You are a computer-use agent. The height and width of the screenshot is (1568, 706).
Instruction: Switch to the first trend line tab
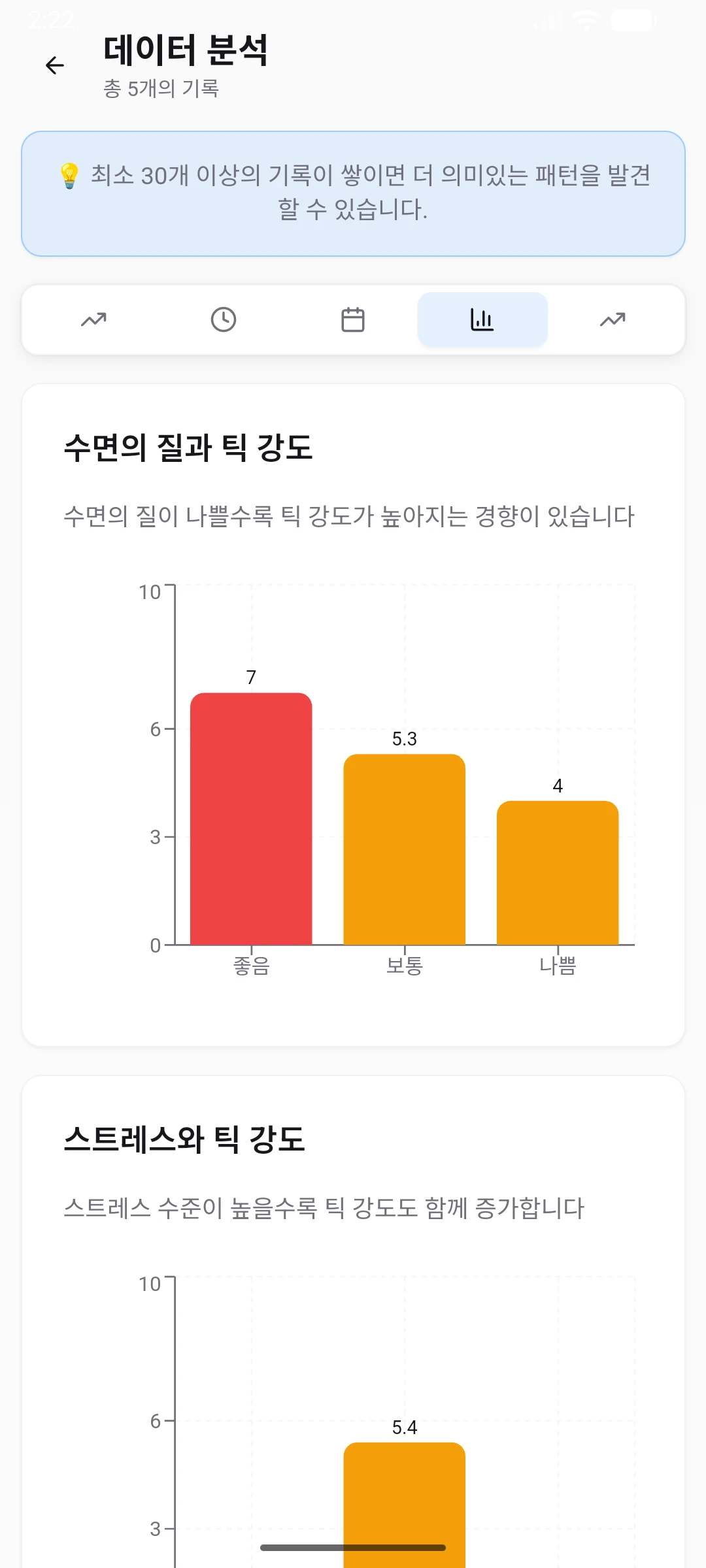click(x=93, y=319)
